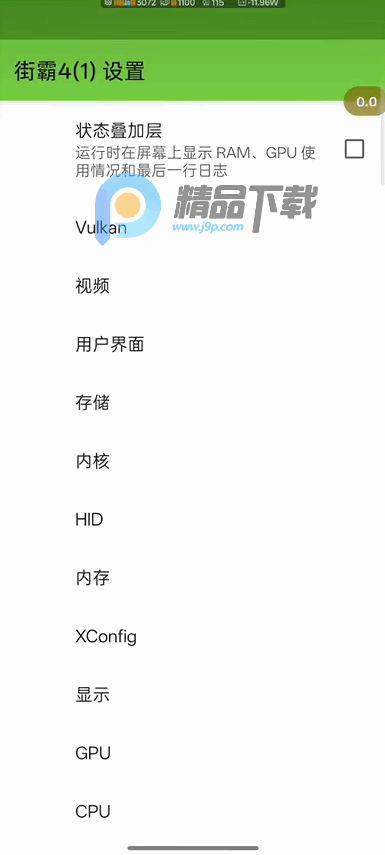The height and width of the screenshot is (855, 385).
Task: Open the 显示 settings
Action: coord(192,695)
